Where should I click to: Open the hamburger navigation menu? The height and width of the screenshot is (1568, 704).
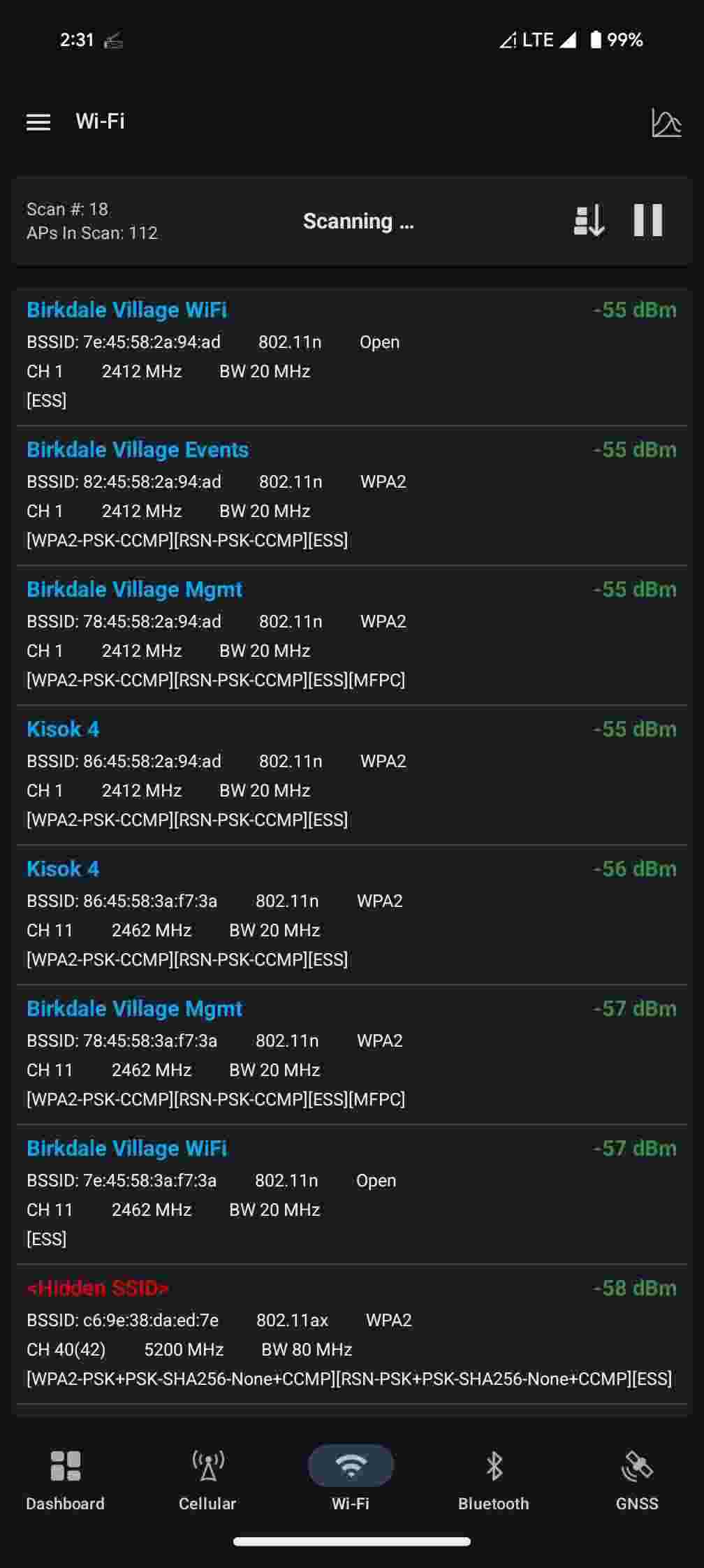pos(38,122)
